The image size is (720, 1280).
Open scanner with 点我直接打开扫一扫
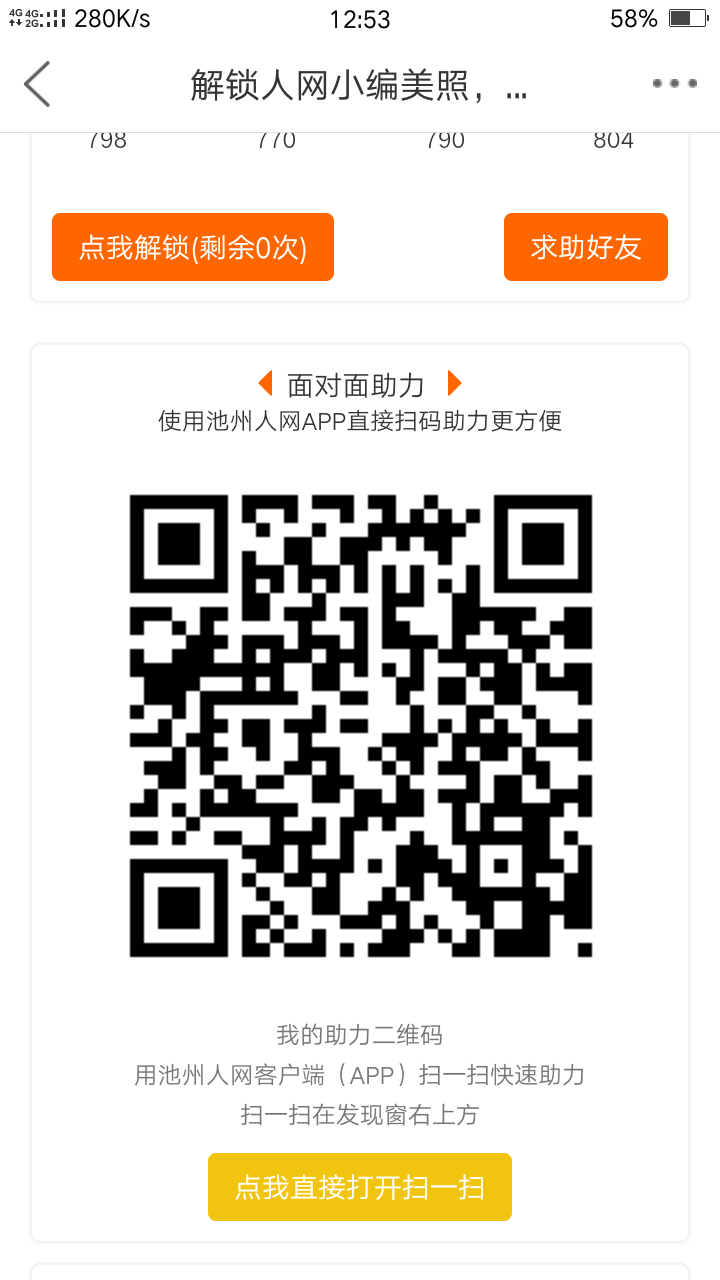tap(360, 1187)
